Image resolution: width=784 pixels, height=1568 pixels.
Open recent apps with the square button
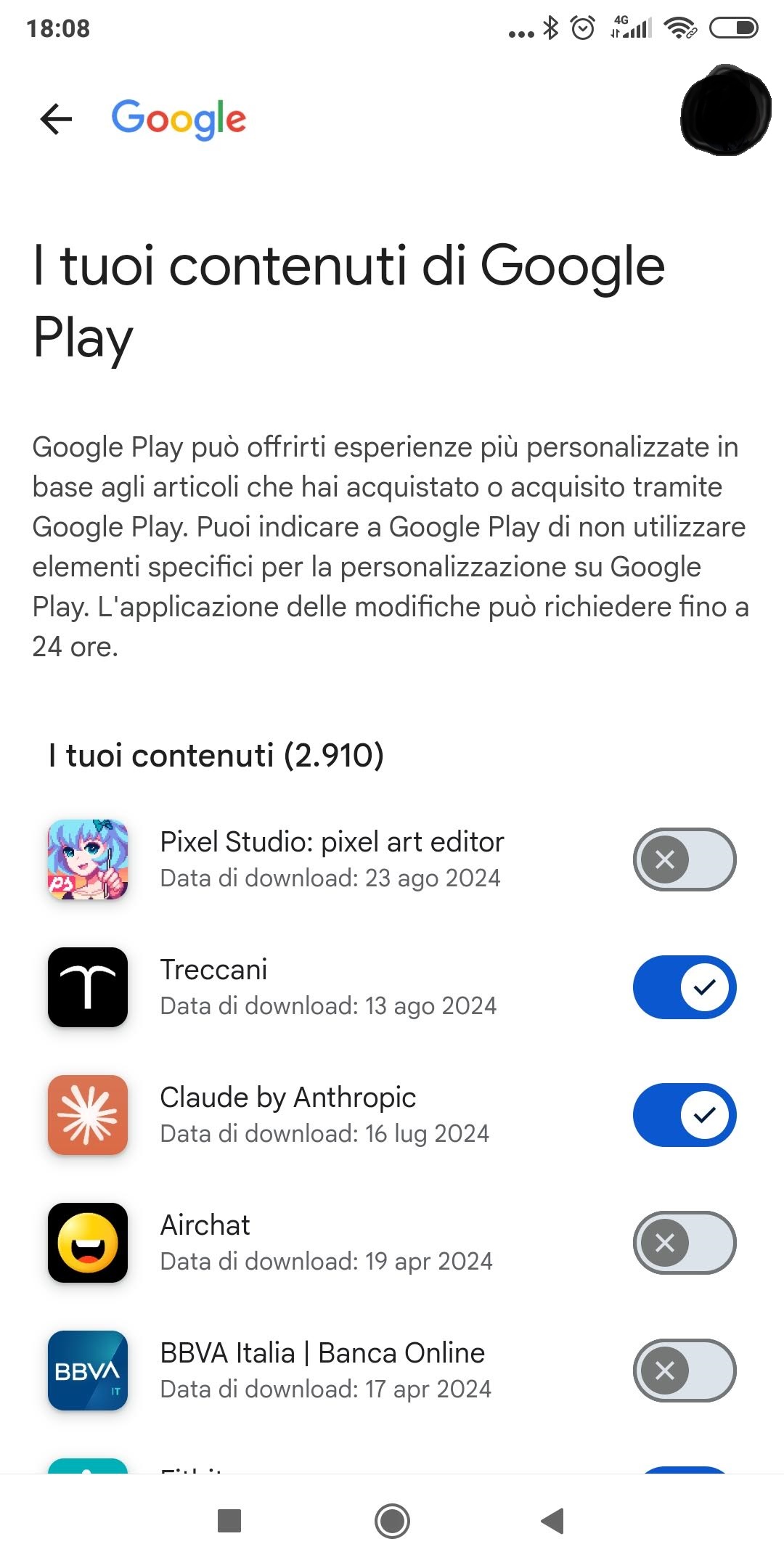click(x=229, y=1520)
